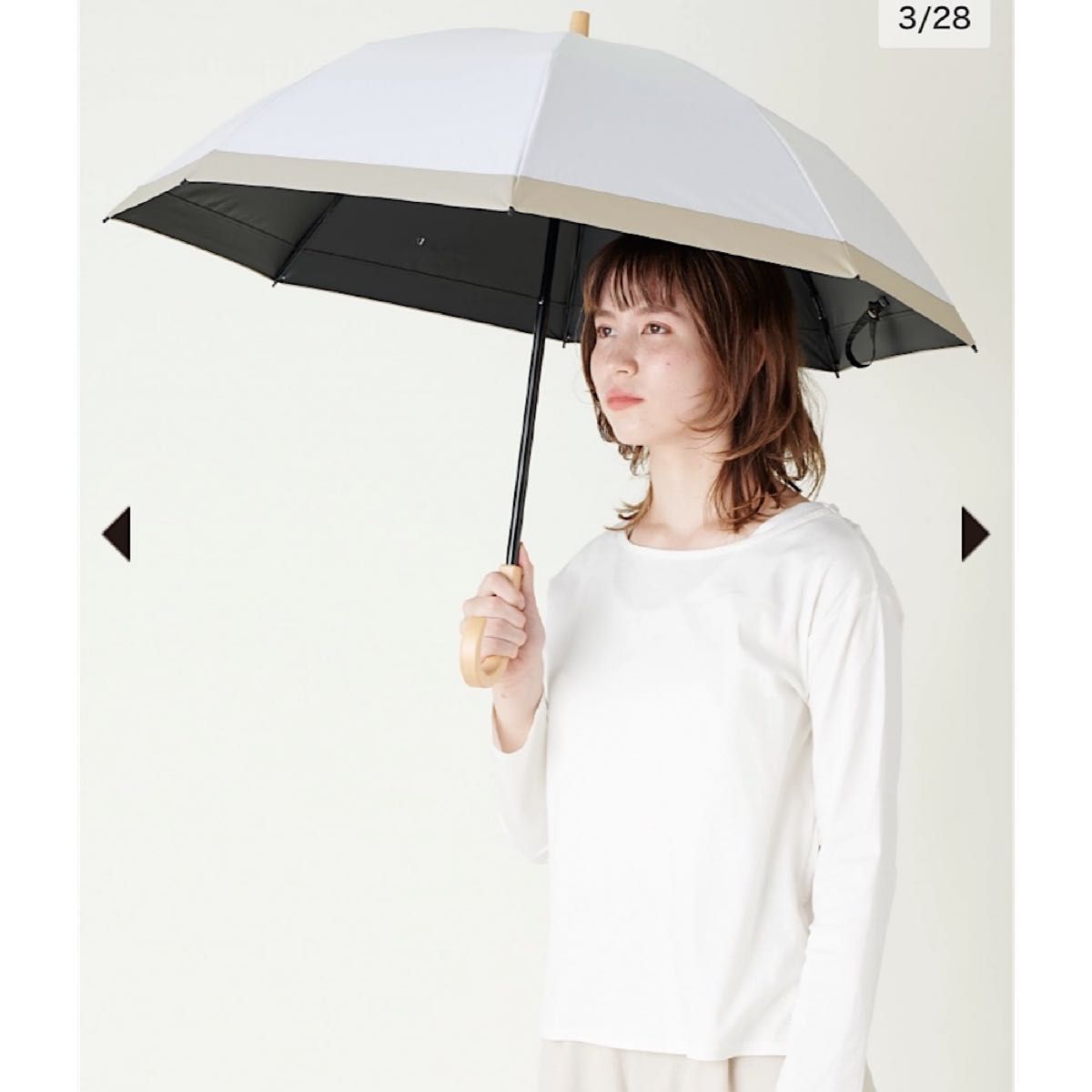The height and width of the screenshot is (1092, 1092).
Task: Show the next product image
Action: (975, 533)
